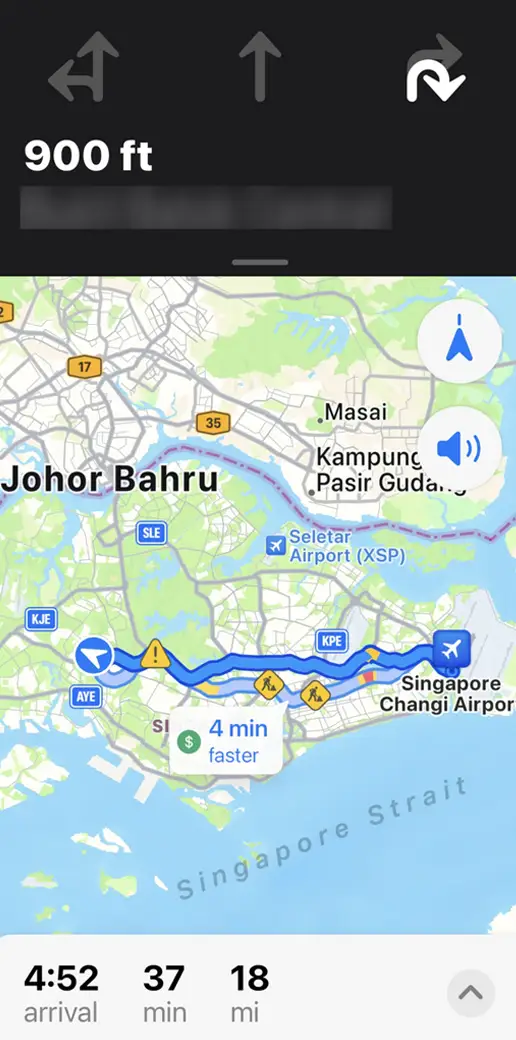Open the voice volume speaker button
The width and height of the screenshot is (516, 1040).
pos(459,449)
